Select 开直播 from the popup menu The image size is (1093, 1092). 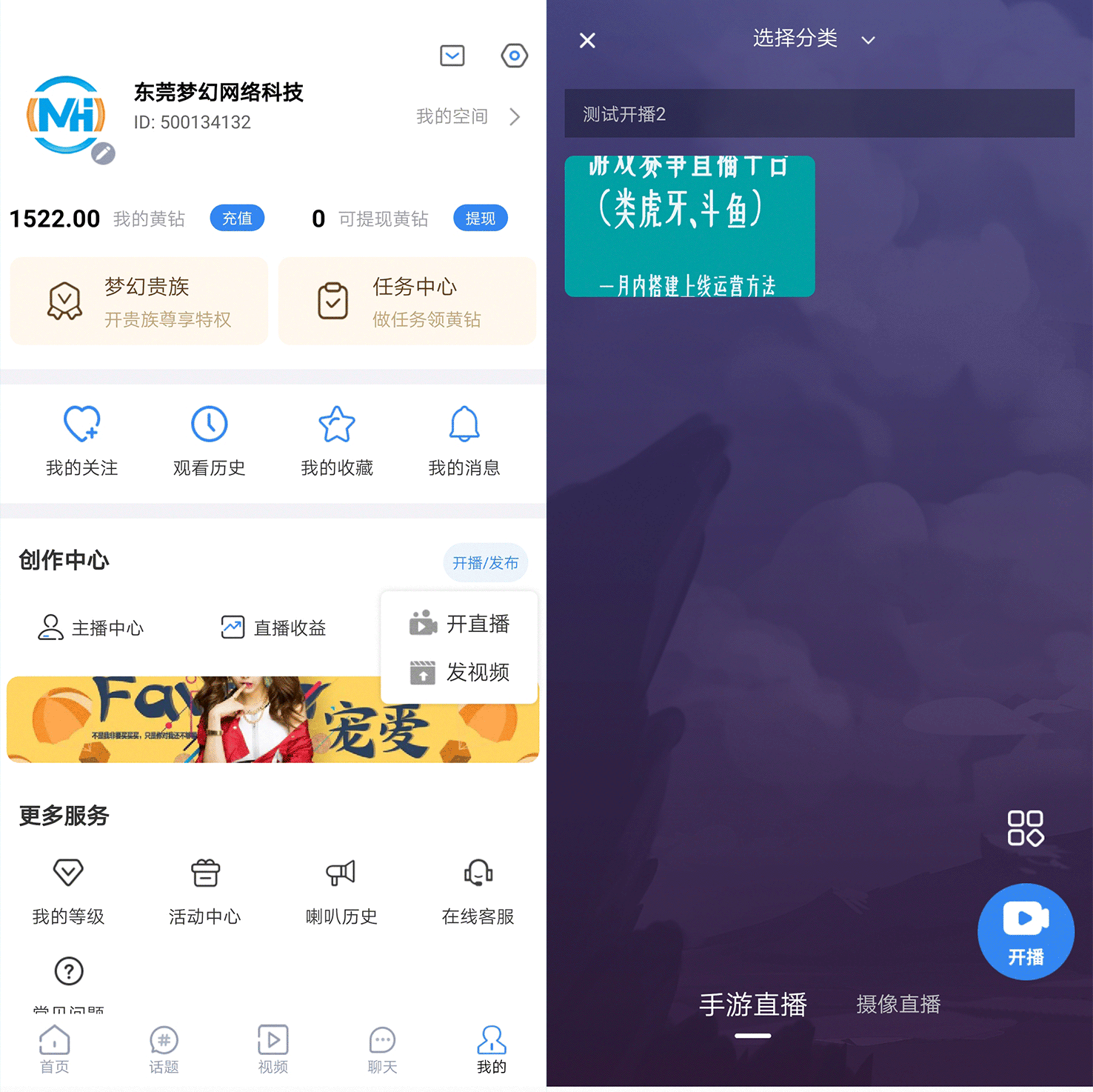click(460, 624)
